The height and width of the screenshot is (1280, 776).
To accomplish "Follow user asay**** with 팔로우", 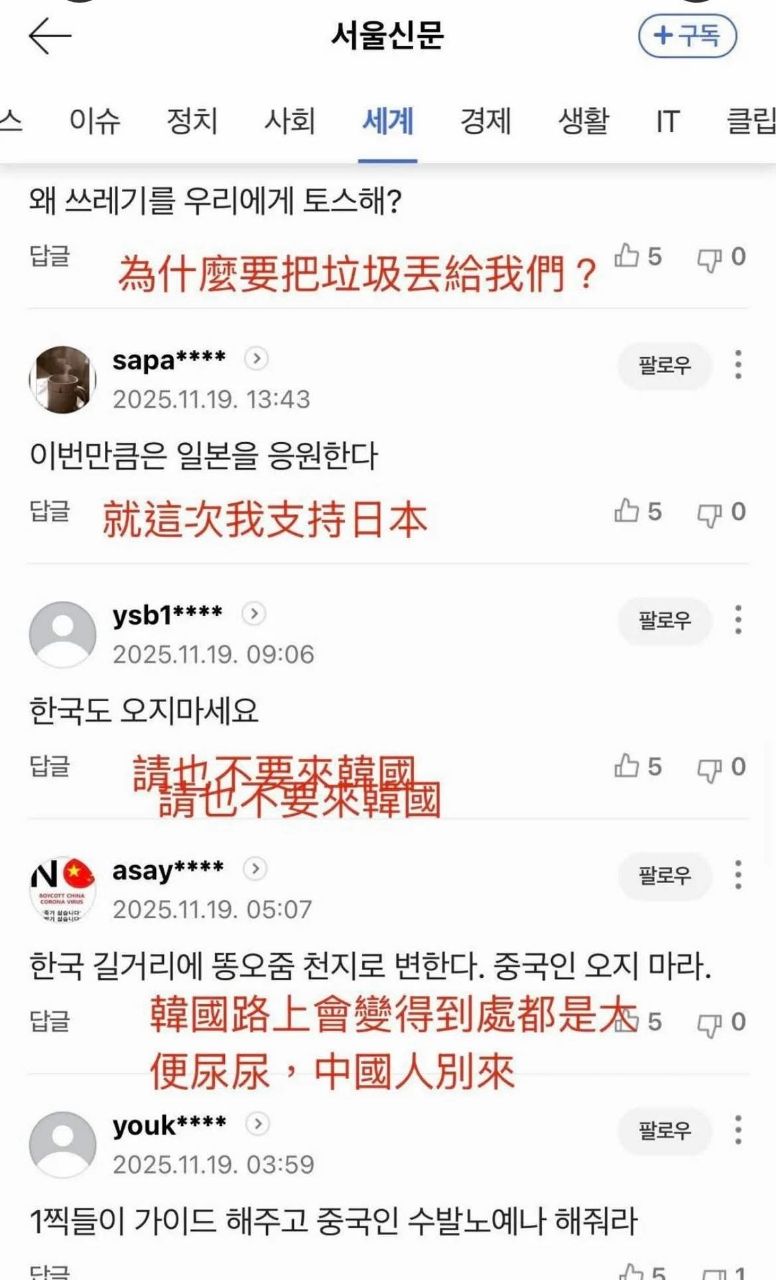I will point(665,876).
